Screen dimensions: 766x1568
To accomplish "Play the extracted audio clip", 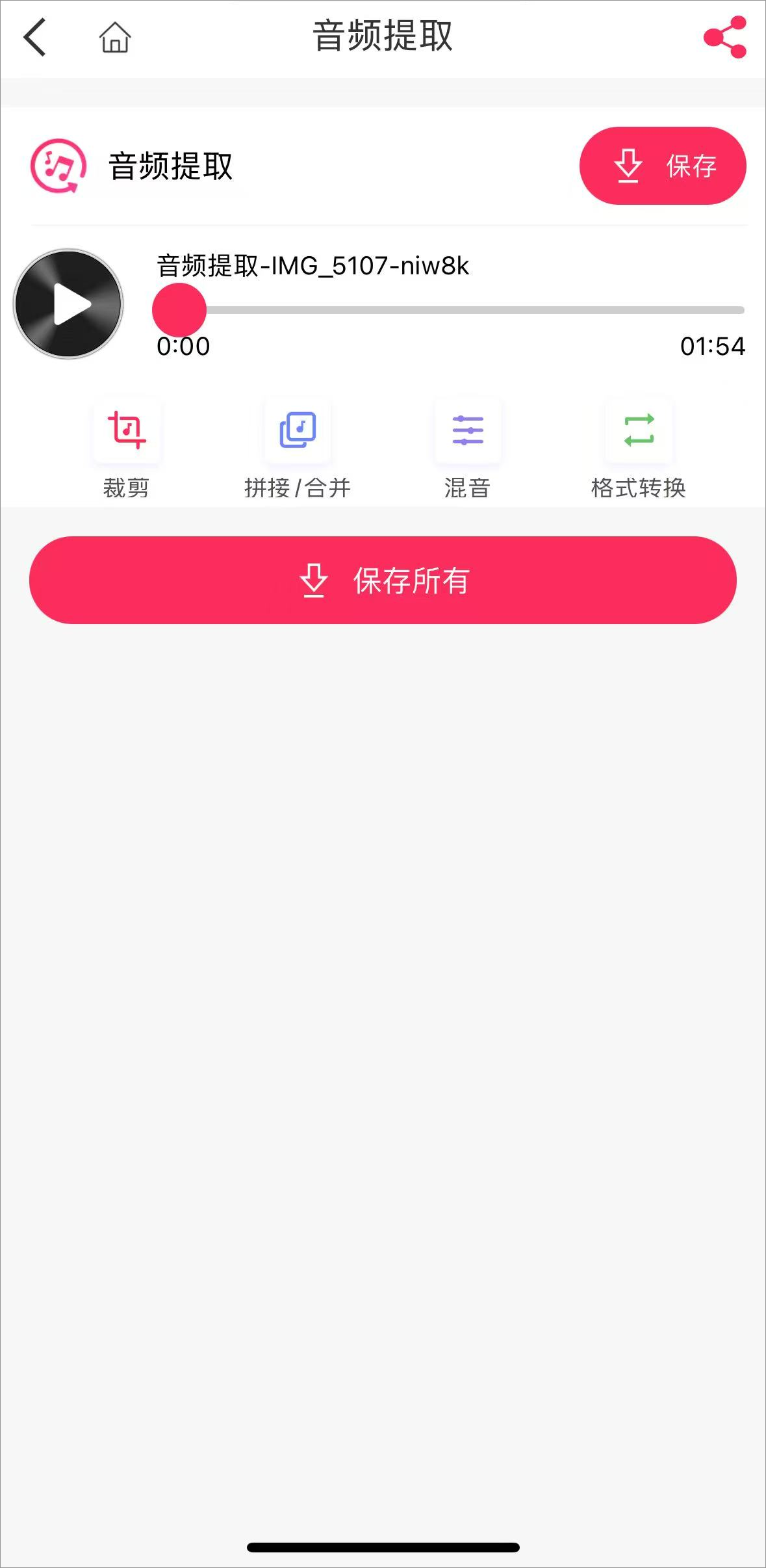I will tap(69, 304).
